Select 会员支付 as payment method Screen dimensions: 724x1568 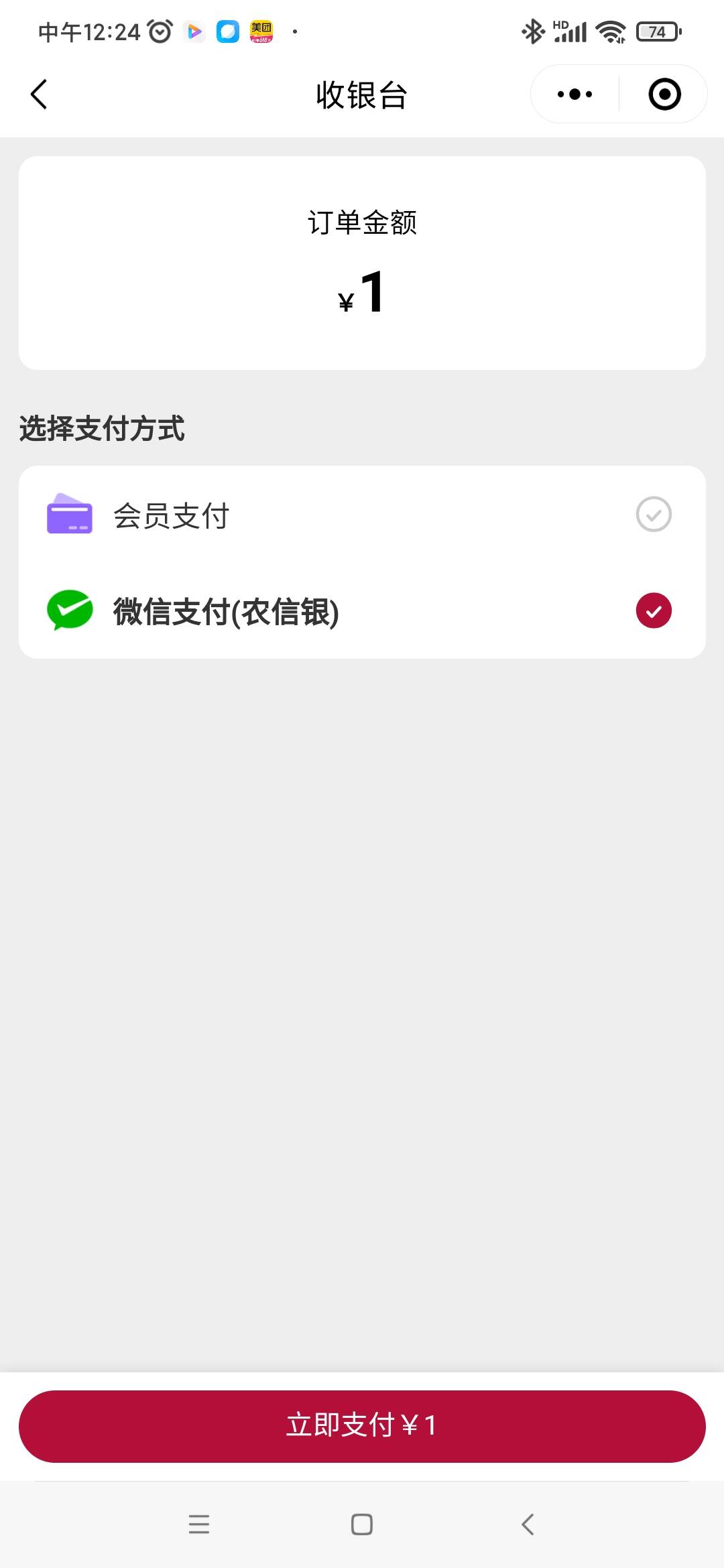(x=362, y=515)
